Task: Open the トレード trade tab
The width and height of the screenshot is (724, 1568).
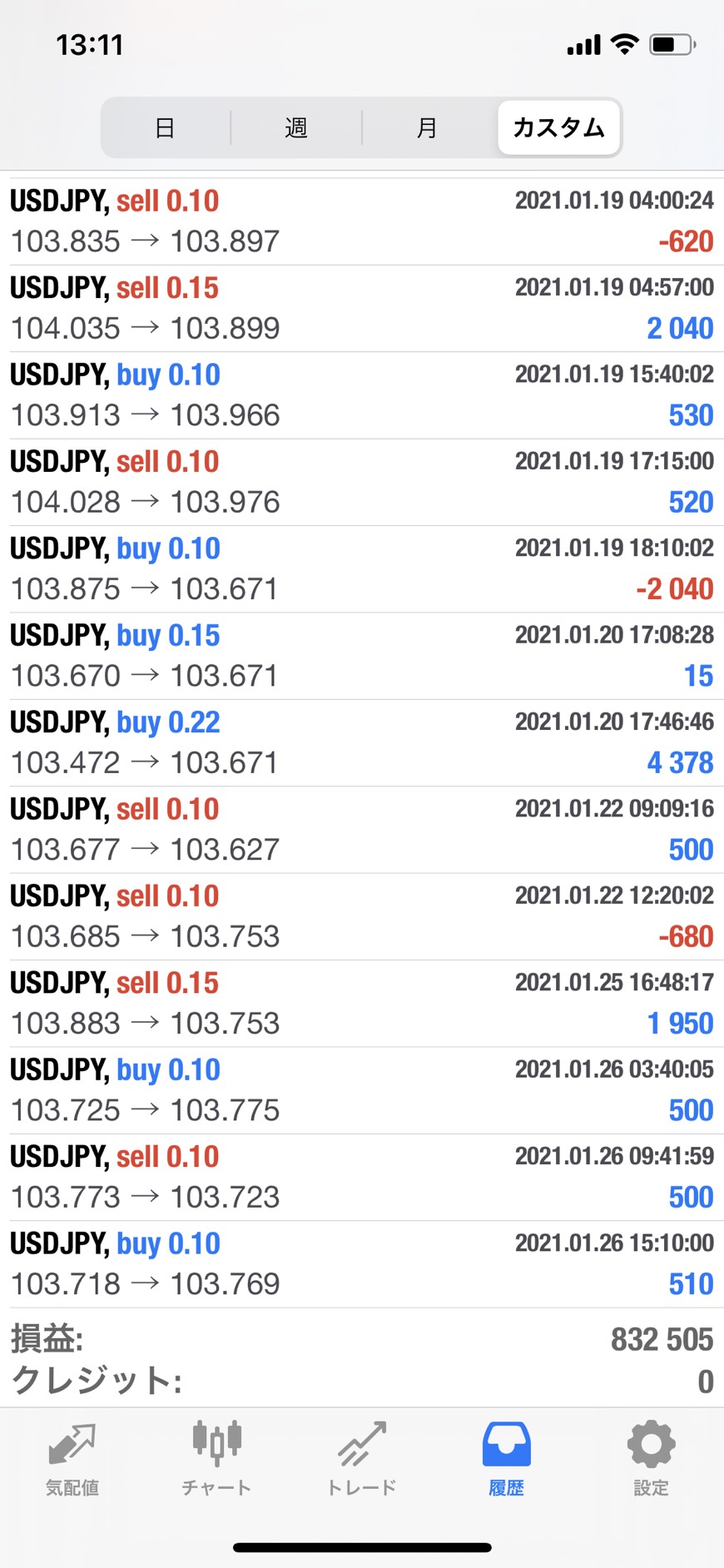Action: click(362, 1460)
